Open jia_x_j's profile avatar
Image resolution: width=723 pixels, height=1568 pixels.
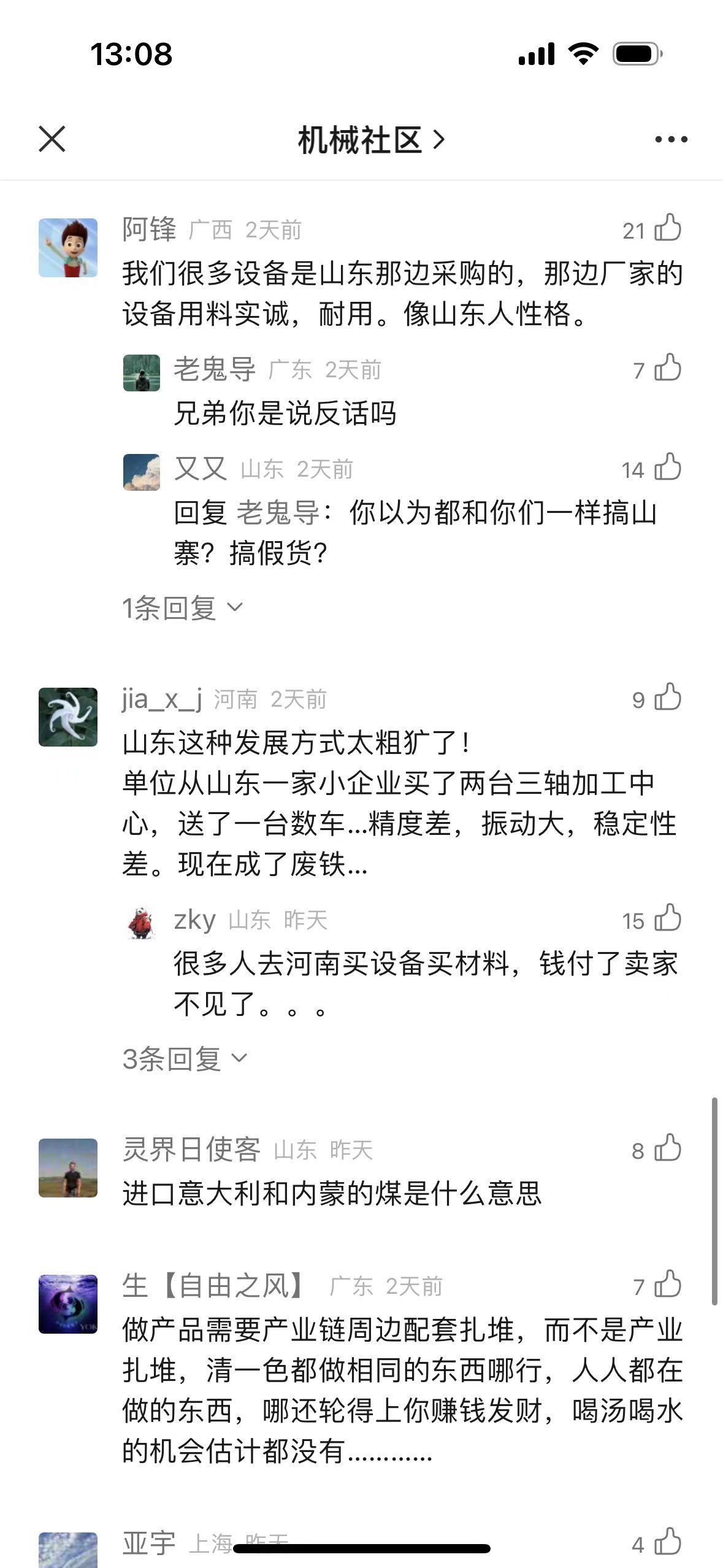[68, 717]
